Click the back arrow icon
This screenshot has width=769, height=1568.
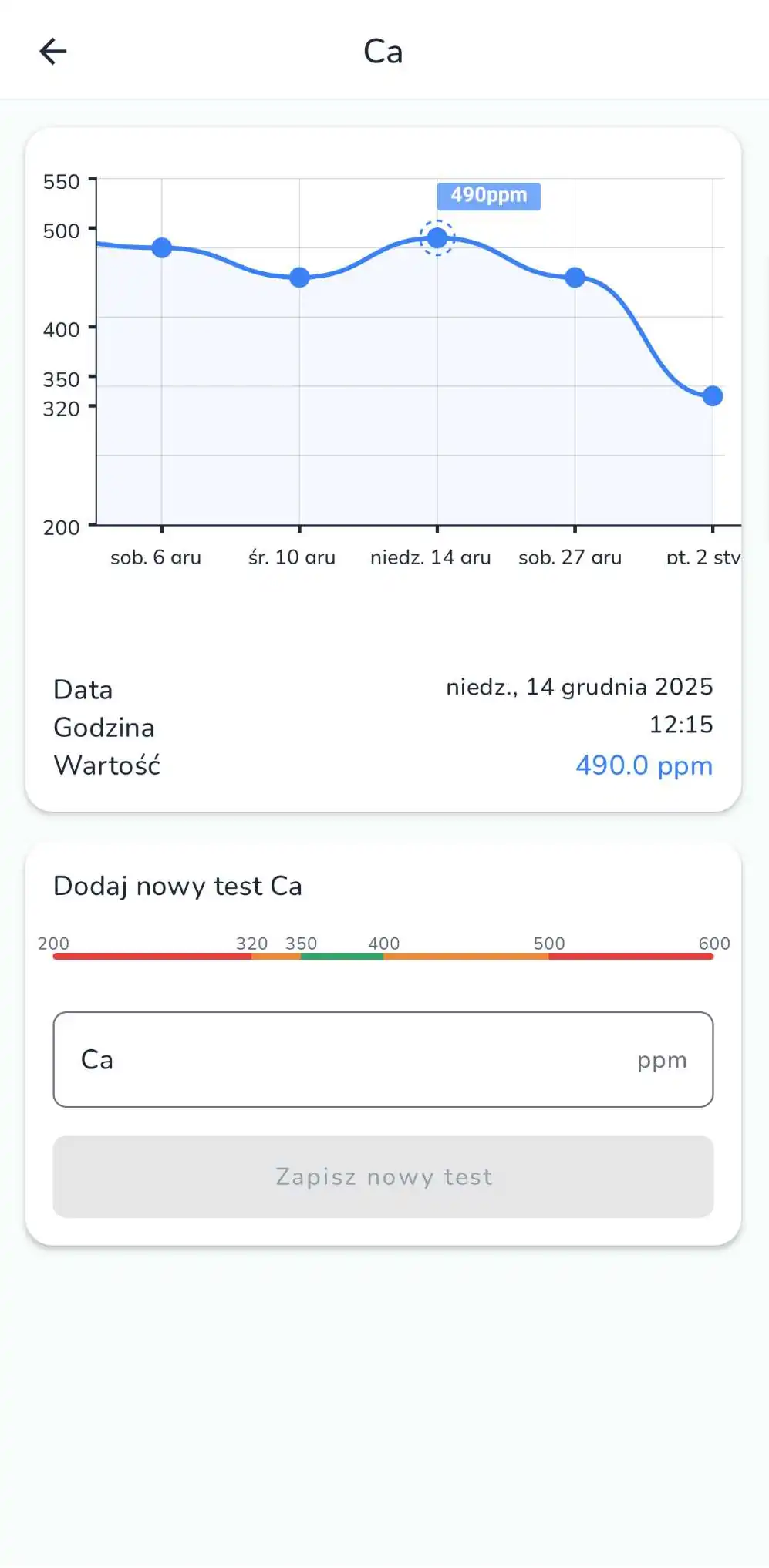point(52,51)
